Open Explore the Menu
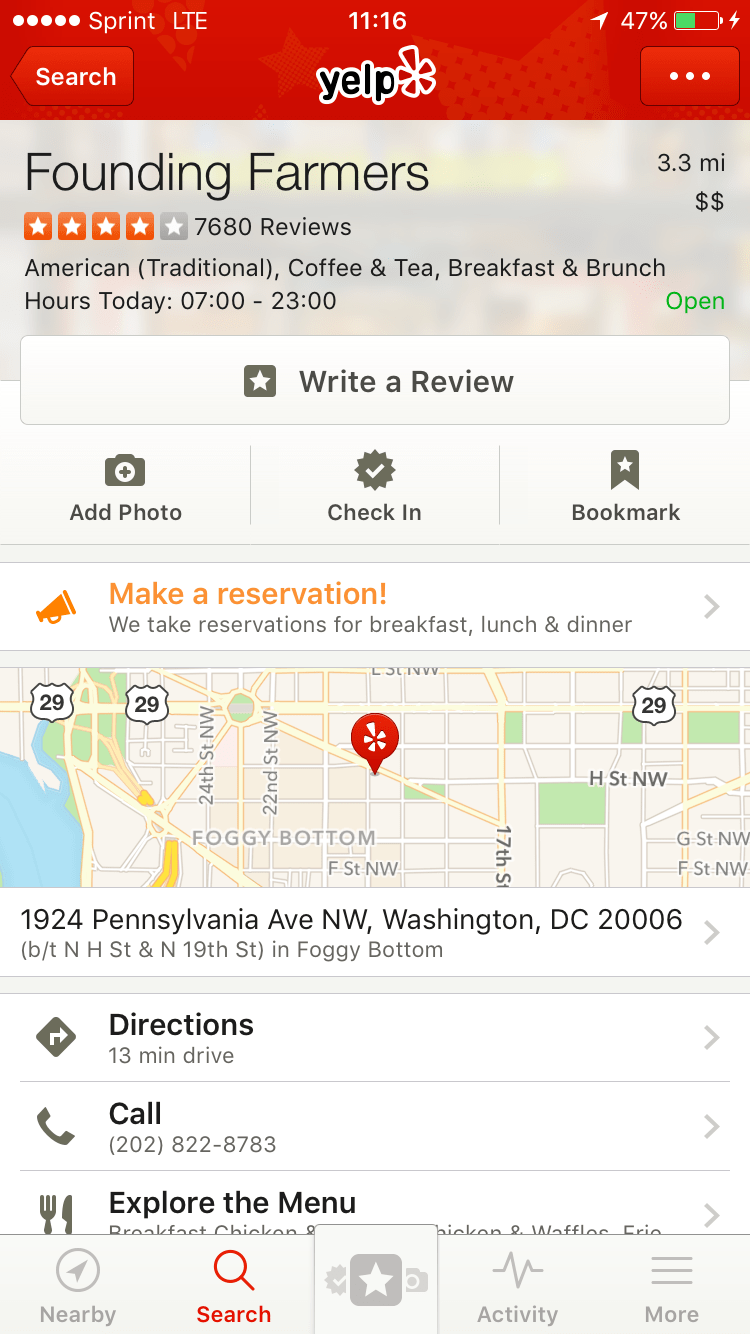 tap(375, 1208)
